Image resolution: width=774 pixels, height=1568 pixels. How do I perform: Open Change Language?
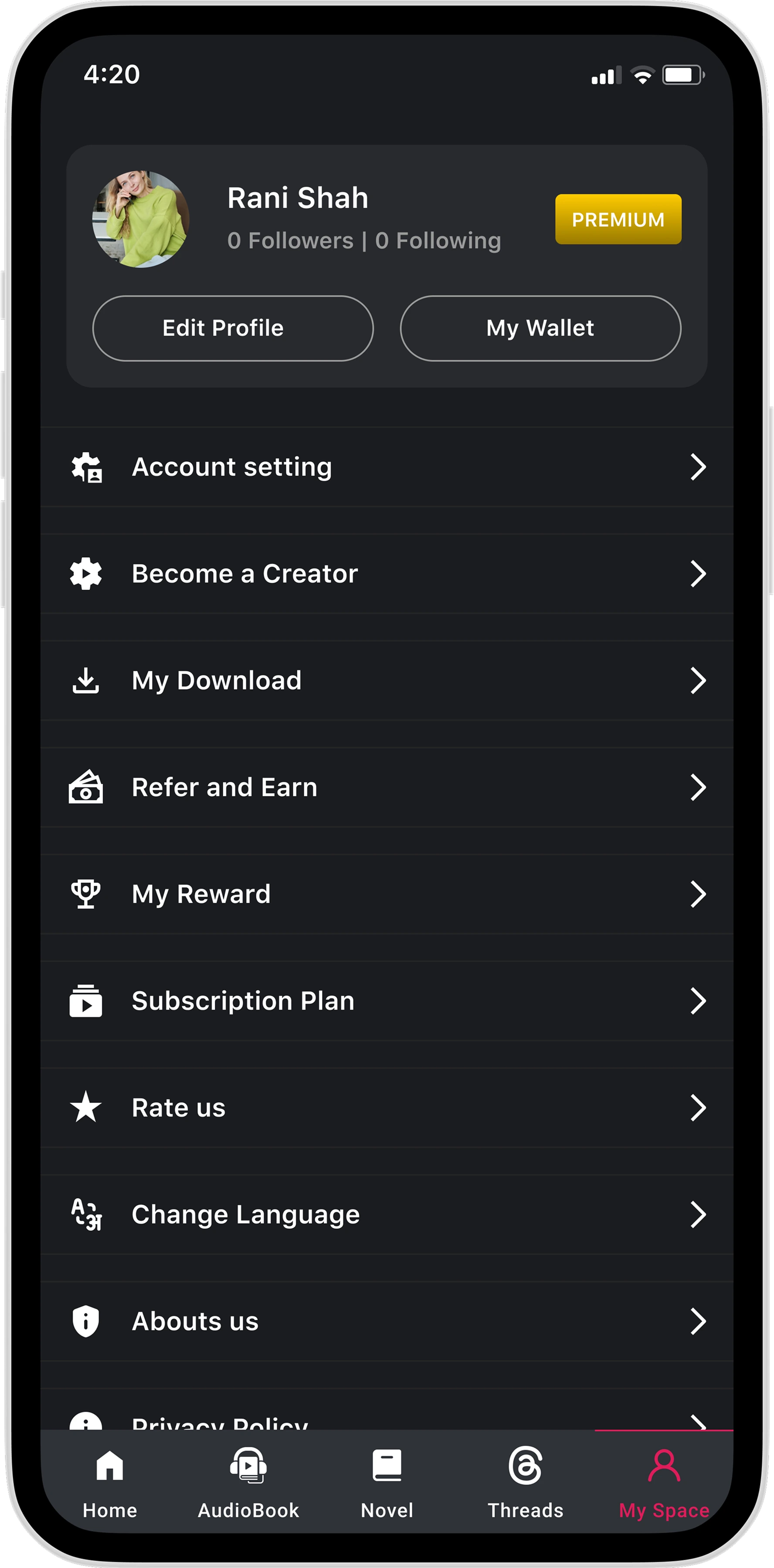pos(387,1214)
